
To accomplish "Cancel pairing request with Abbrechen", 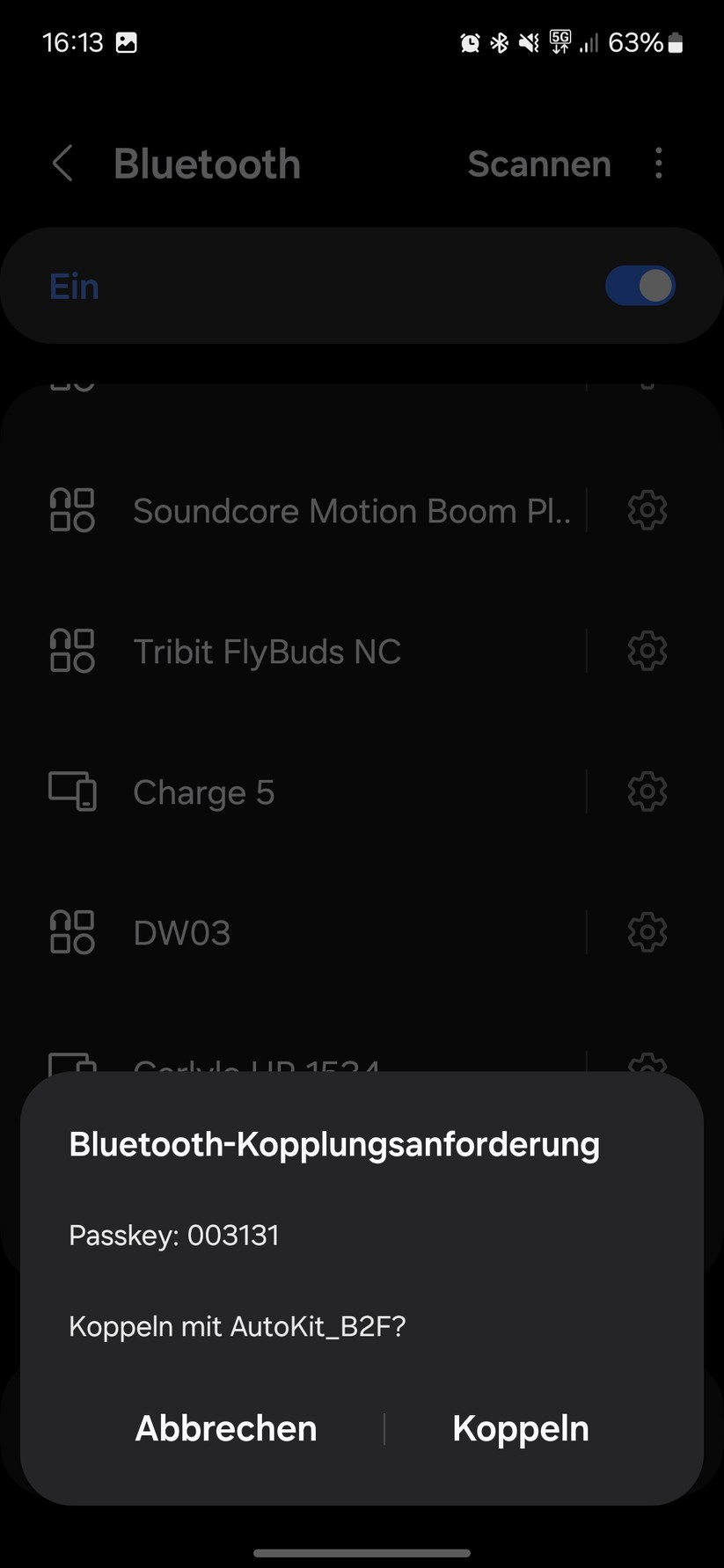I will pos(226,1429).
